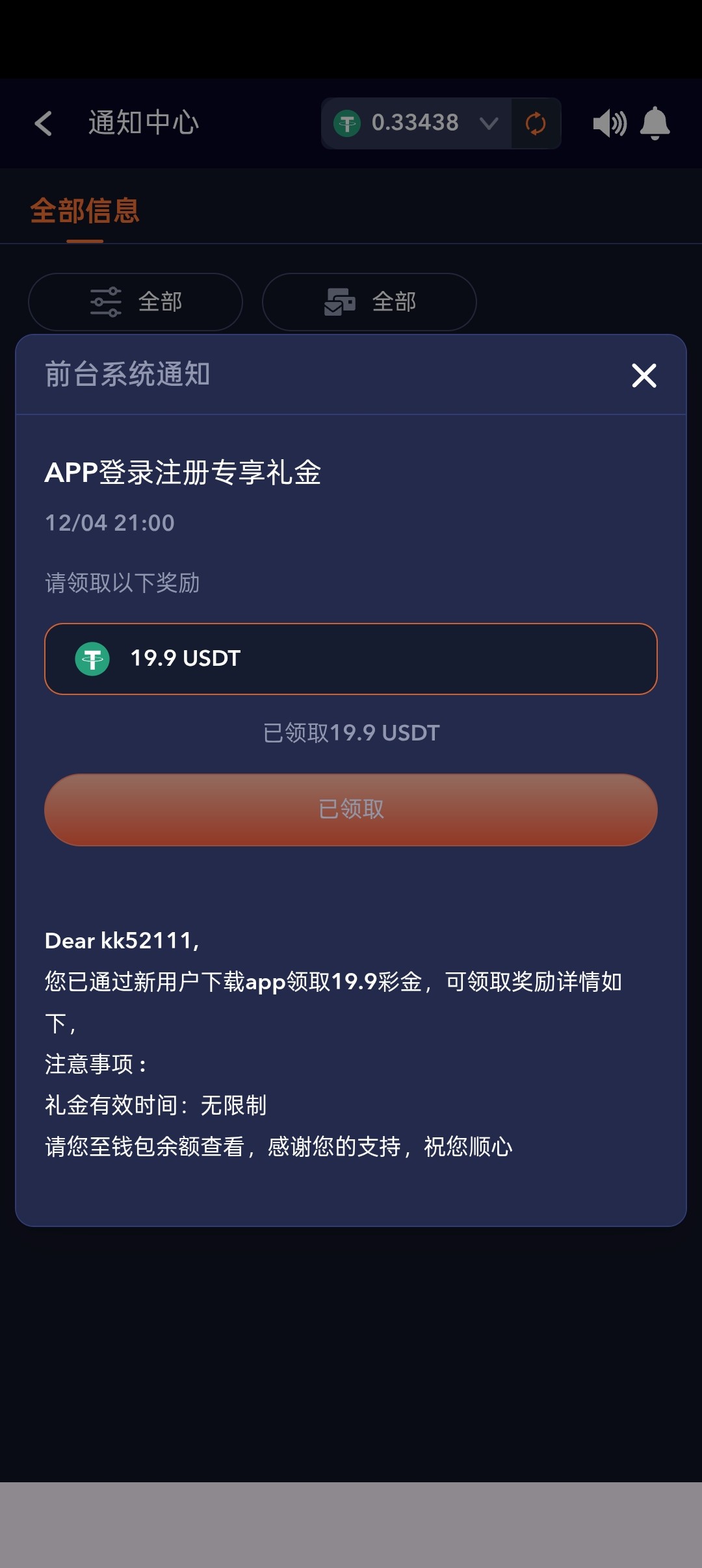
Task: Open the first 全部 filter dropdown
Action: (x=134, y=301)
